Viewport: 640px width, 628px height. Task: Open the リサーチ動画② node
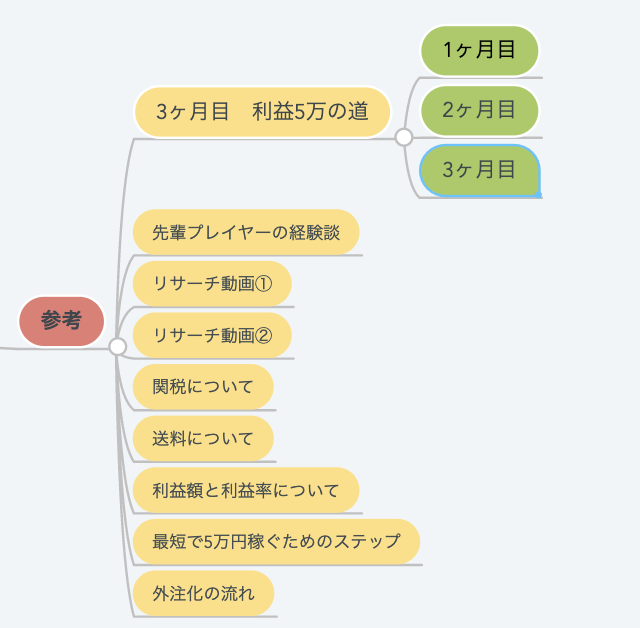[x=212, y=335]
